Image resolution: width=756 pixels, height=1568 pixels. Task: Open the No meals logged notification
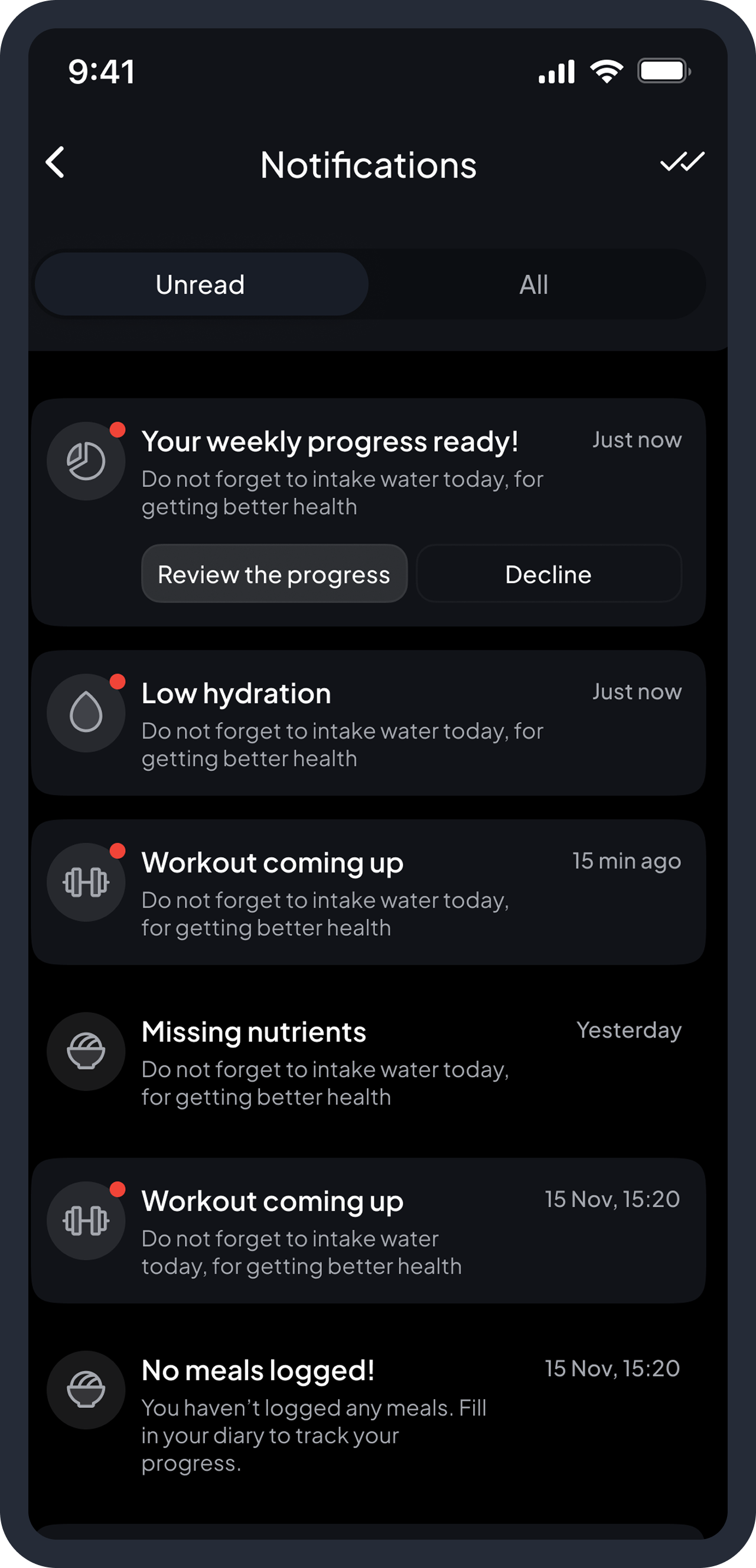pyautogui.click(x=368, y=1412)
